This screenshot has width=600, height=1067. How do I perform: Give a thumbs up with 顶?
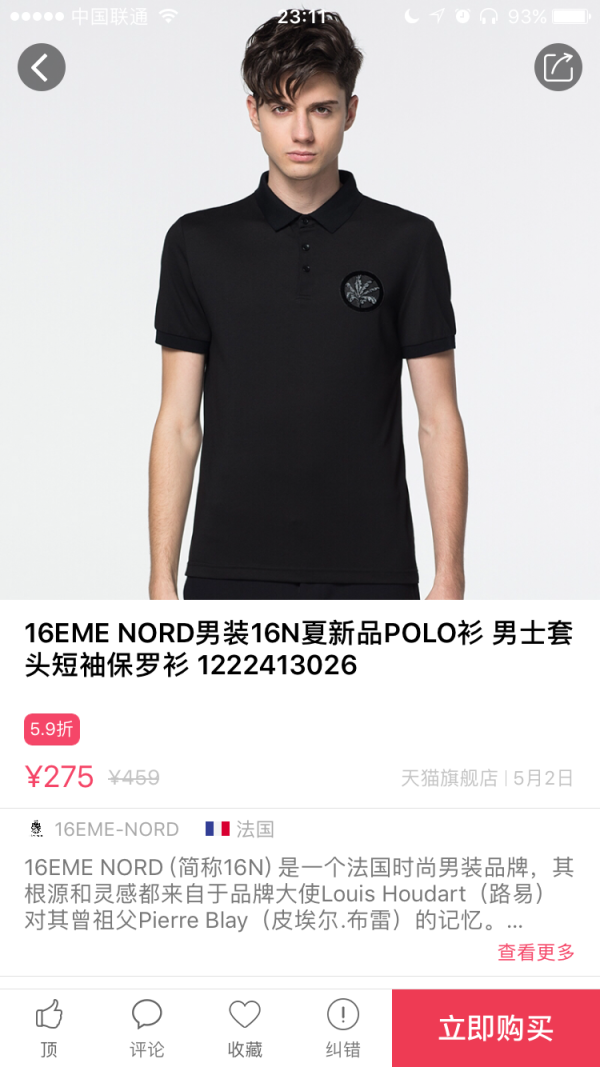(x=49, y=1028)
